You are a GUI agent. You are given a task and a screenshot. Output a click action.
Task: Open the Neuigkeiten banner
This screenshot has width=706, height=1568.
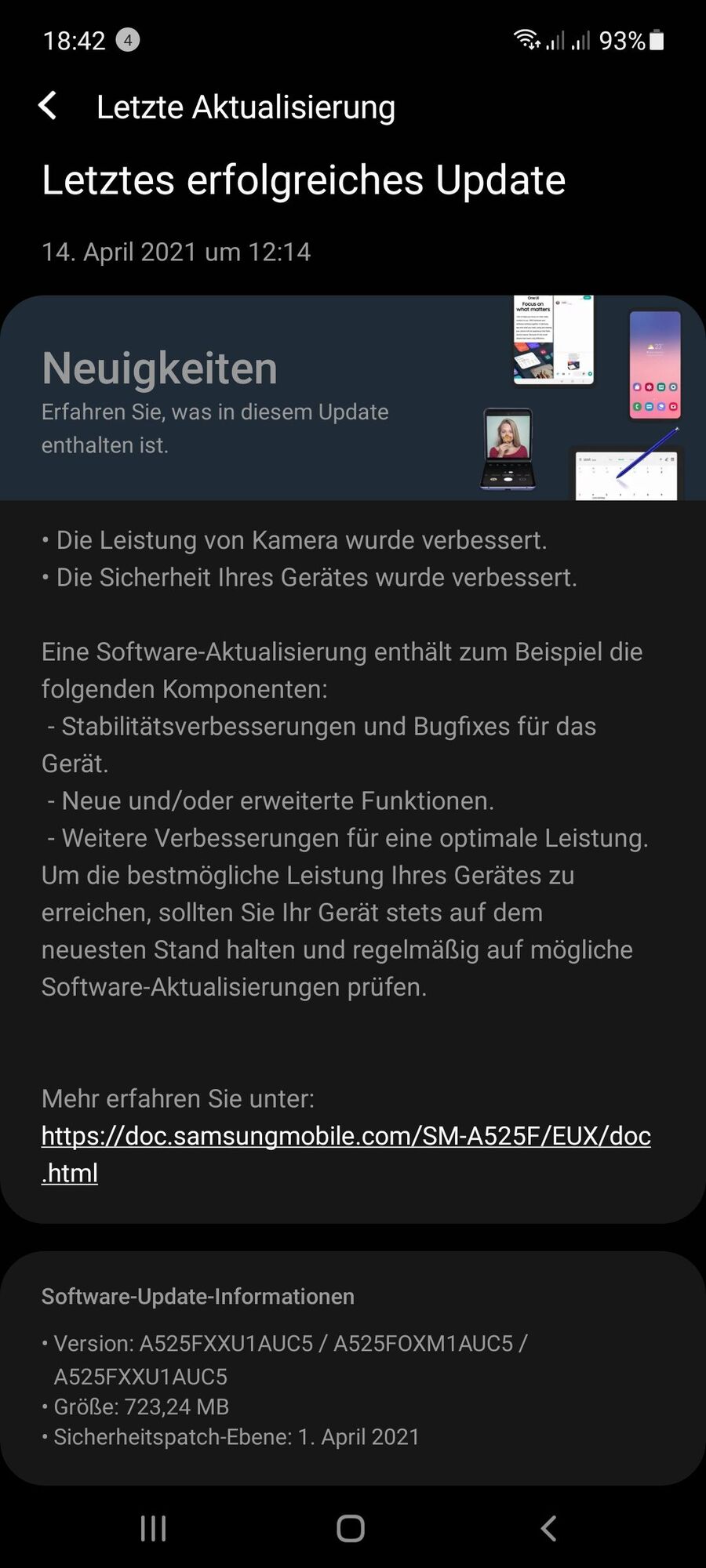[353, 398]
